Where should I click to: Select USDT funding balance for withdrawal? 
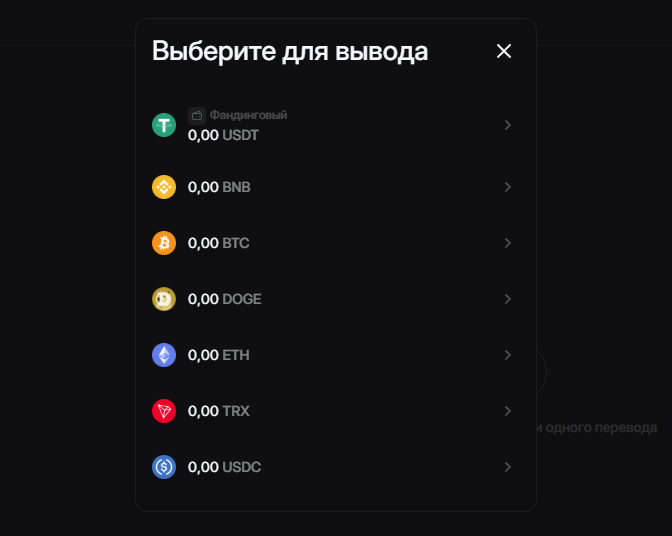point(335,125)
